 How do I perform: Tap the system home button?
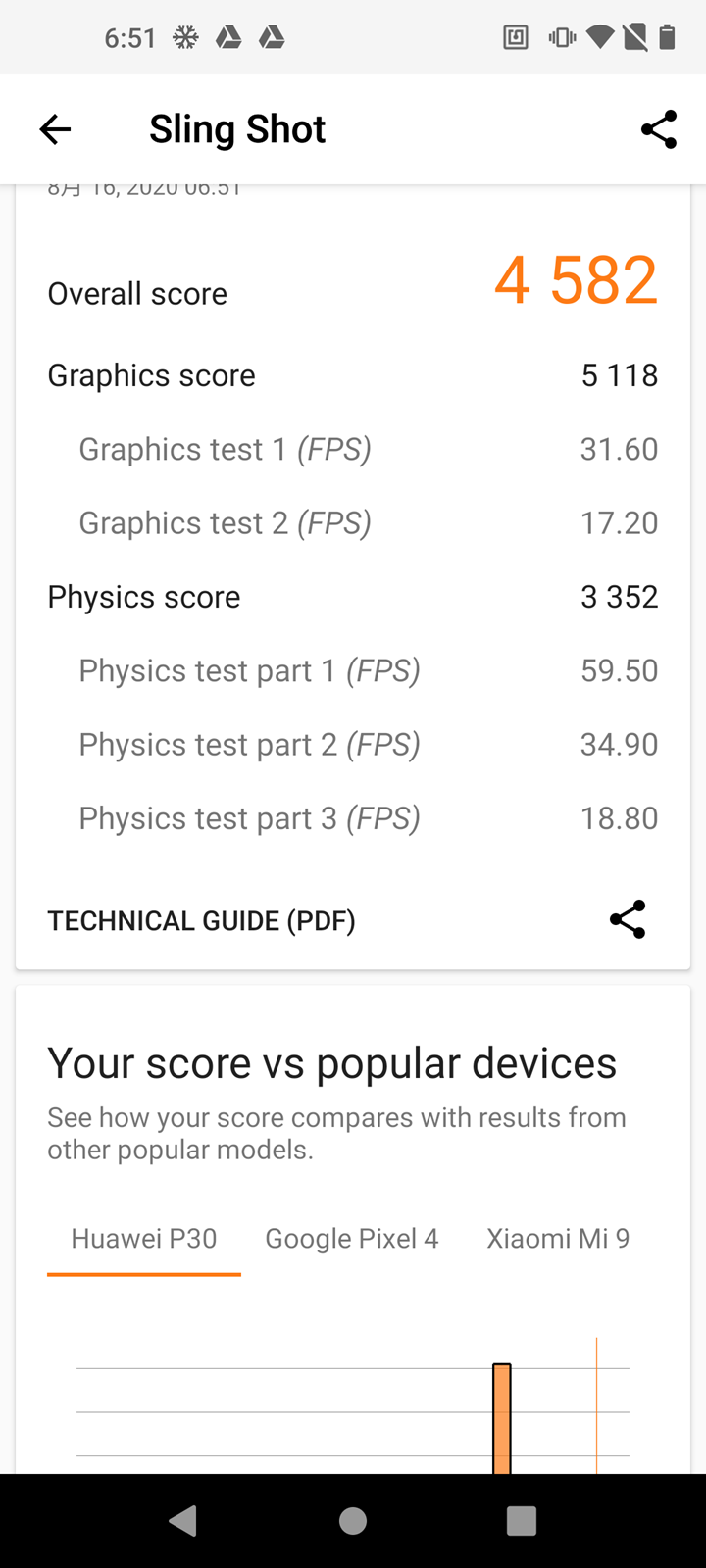point(353,1520)
